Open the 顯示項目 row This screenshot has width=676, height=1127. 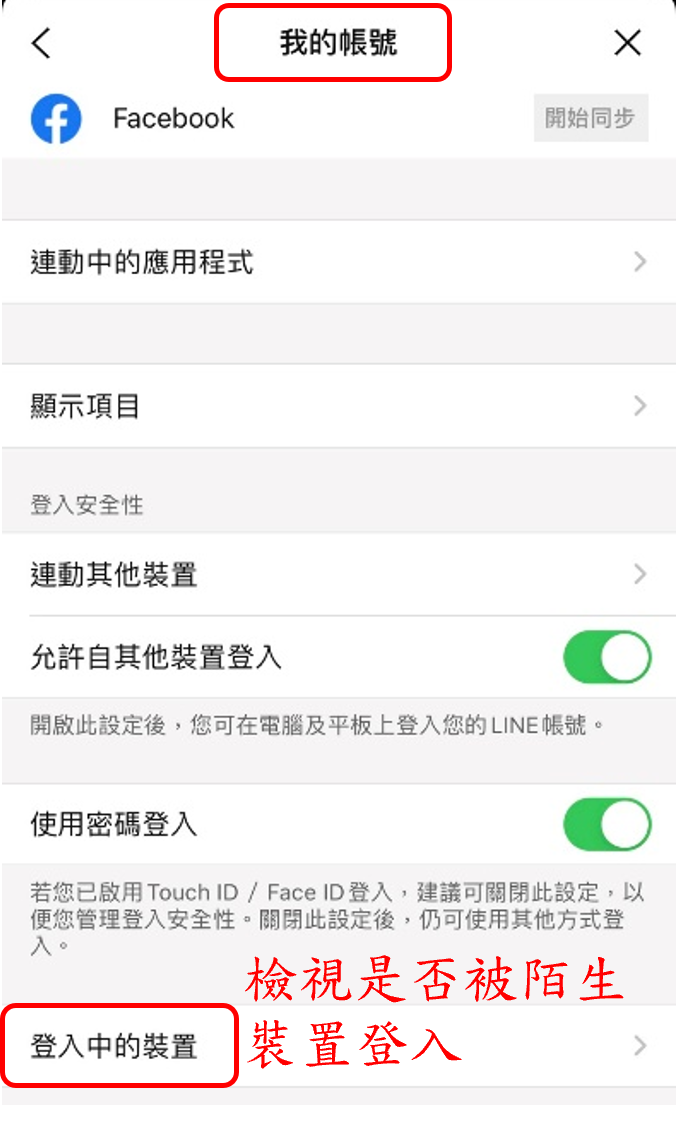click(x=338, y=407)
